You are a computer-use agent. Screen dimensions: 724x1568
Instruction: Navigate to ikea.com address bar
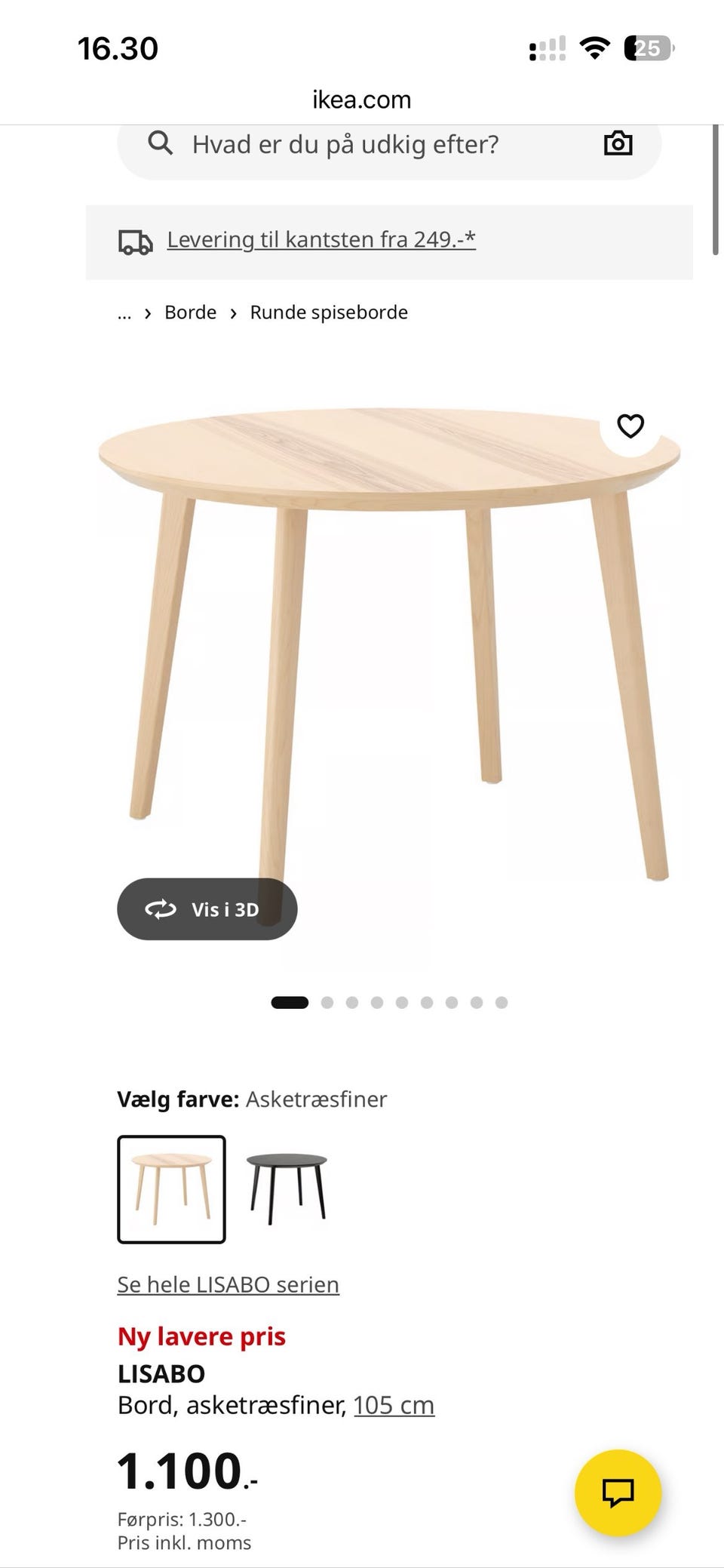361,99
